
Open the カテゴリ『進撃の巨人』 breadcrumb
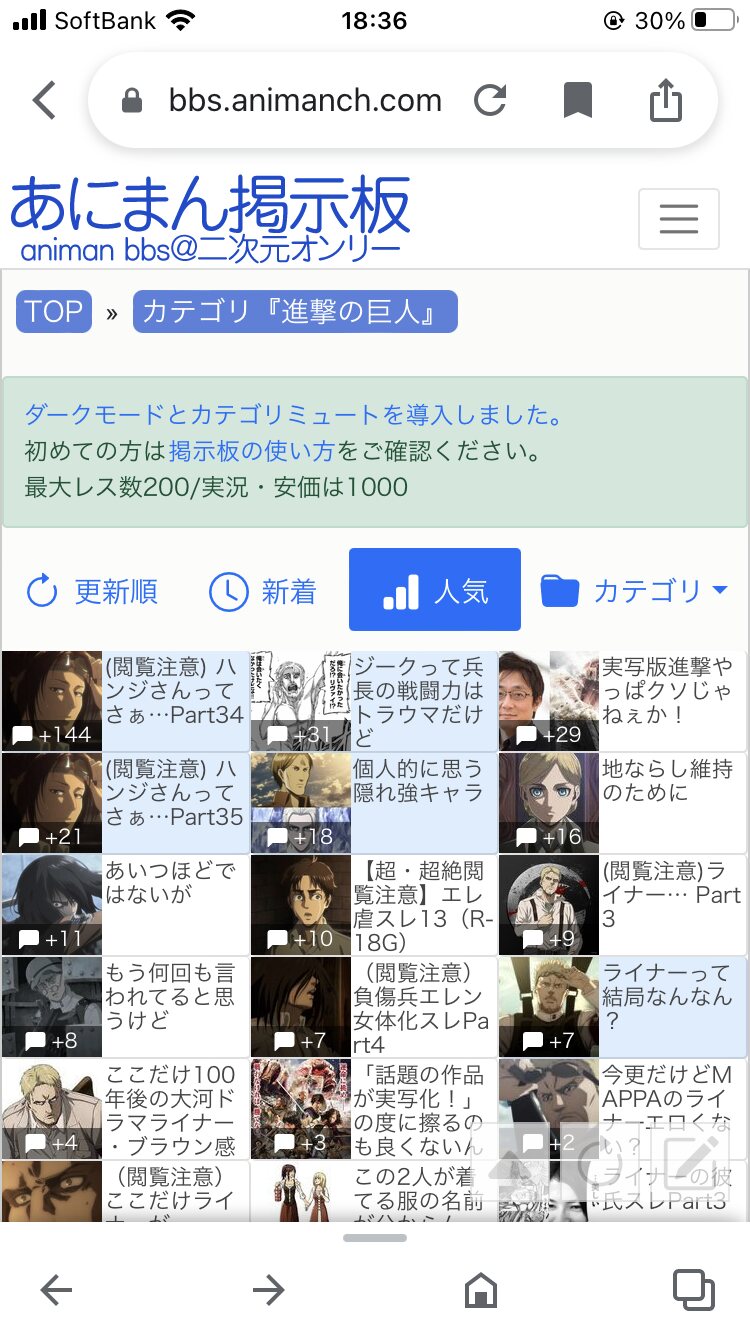[295, 311]
